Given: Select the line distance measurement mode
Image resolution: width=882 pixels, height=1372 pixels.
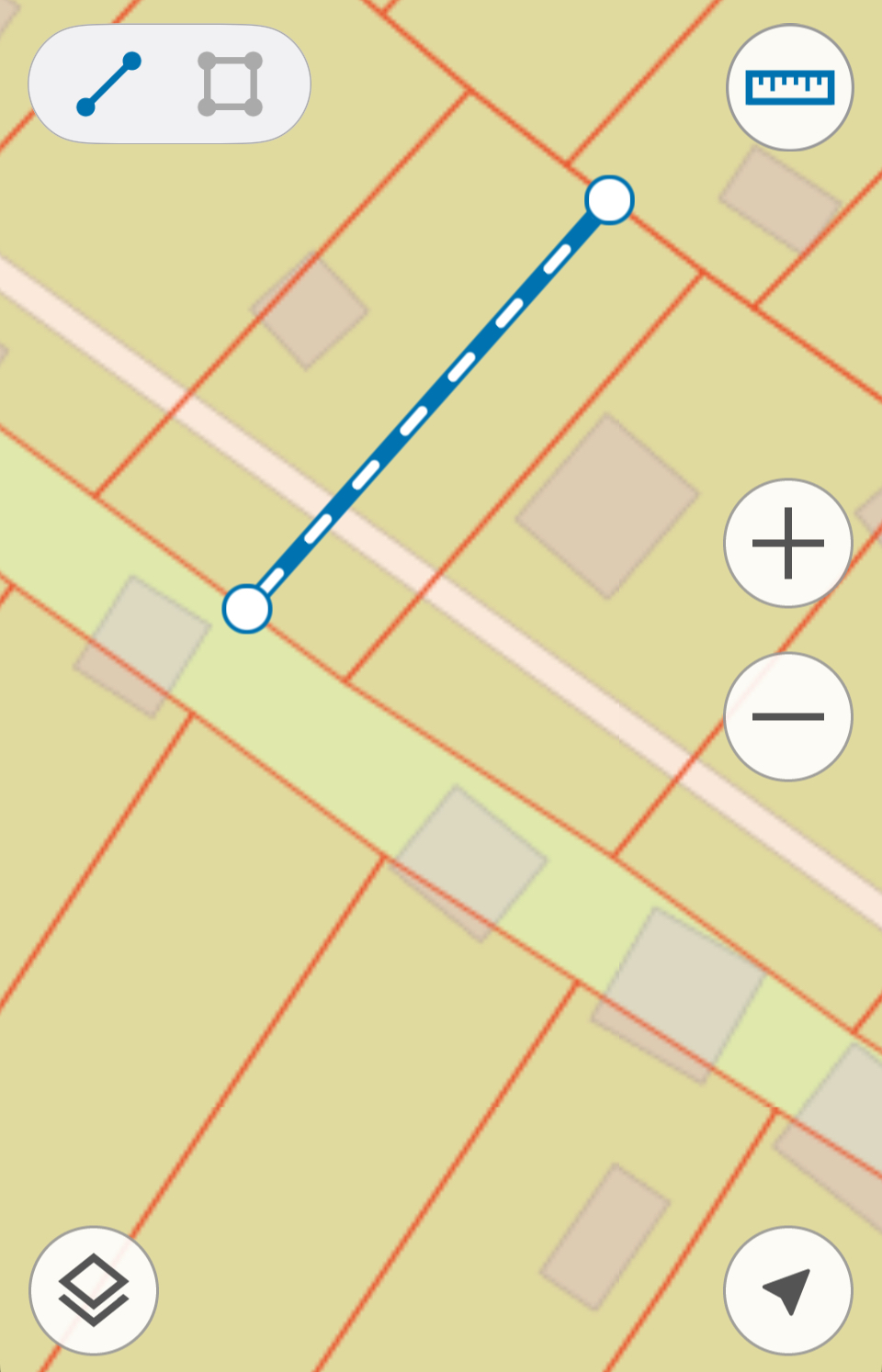Looking at the screenshot, I should coord(109,84).
